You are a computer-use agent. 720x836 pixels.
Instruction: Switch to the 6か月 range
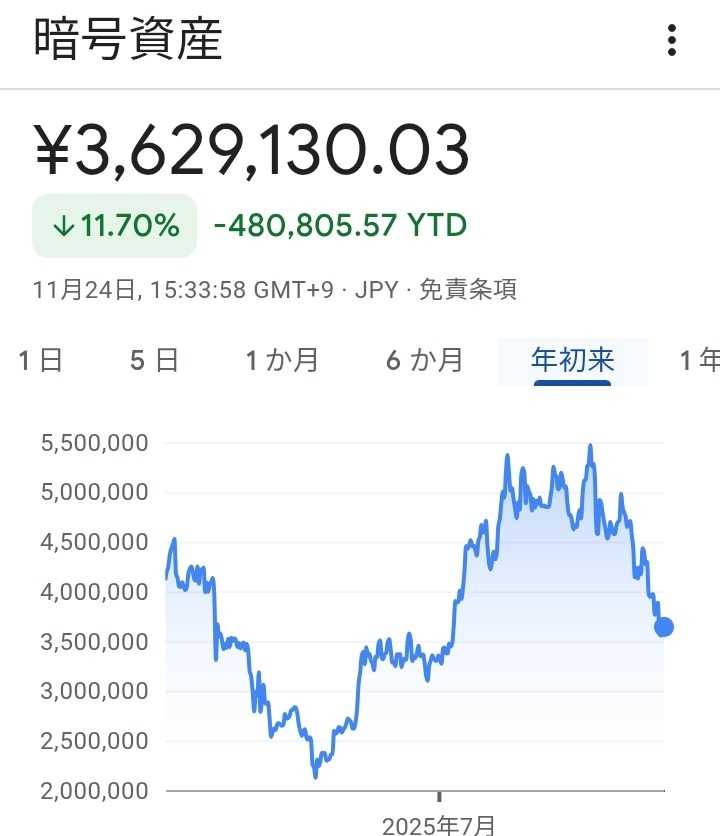[424, 360]
